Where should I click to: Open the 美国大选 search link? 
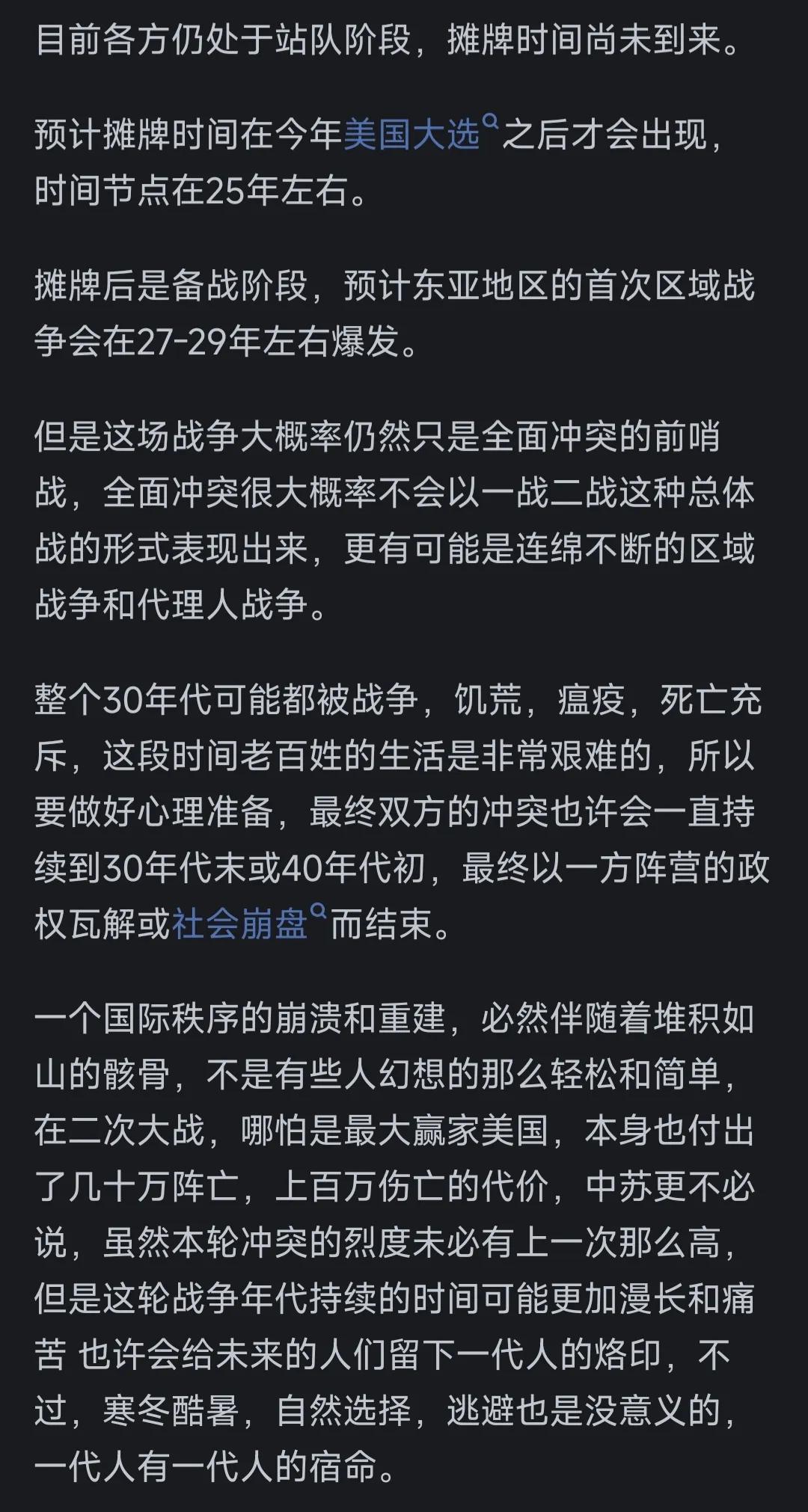412,135
